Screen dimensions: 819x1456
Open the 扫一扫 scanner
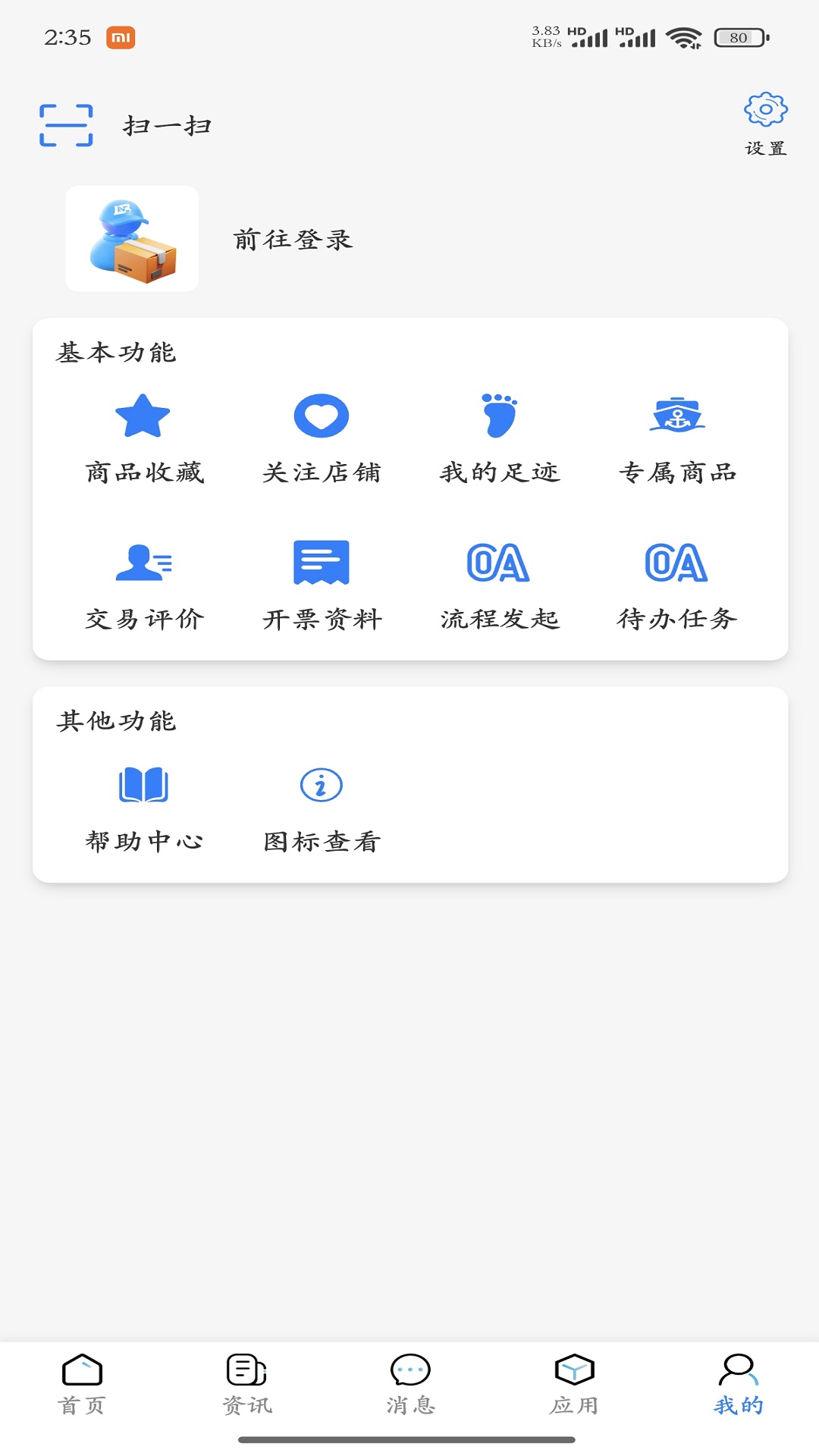pos(125,125)
